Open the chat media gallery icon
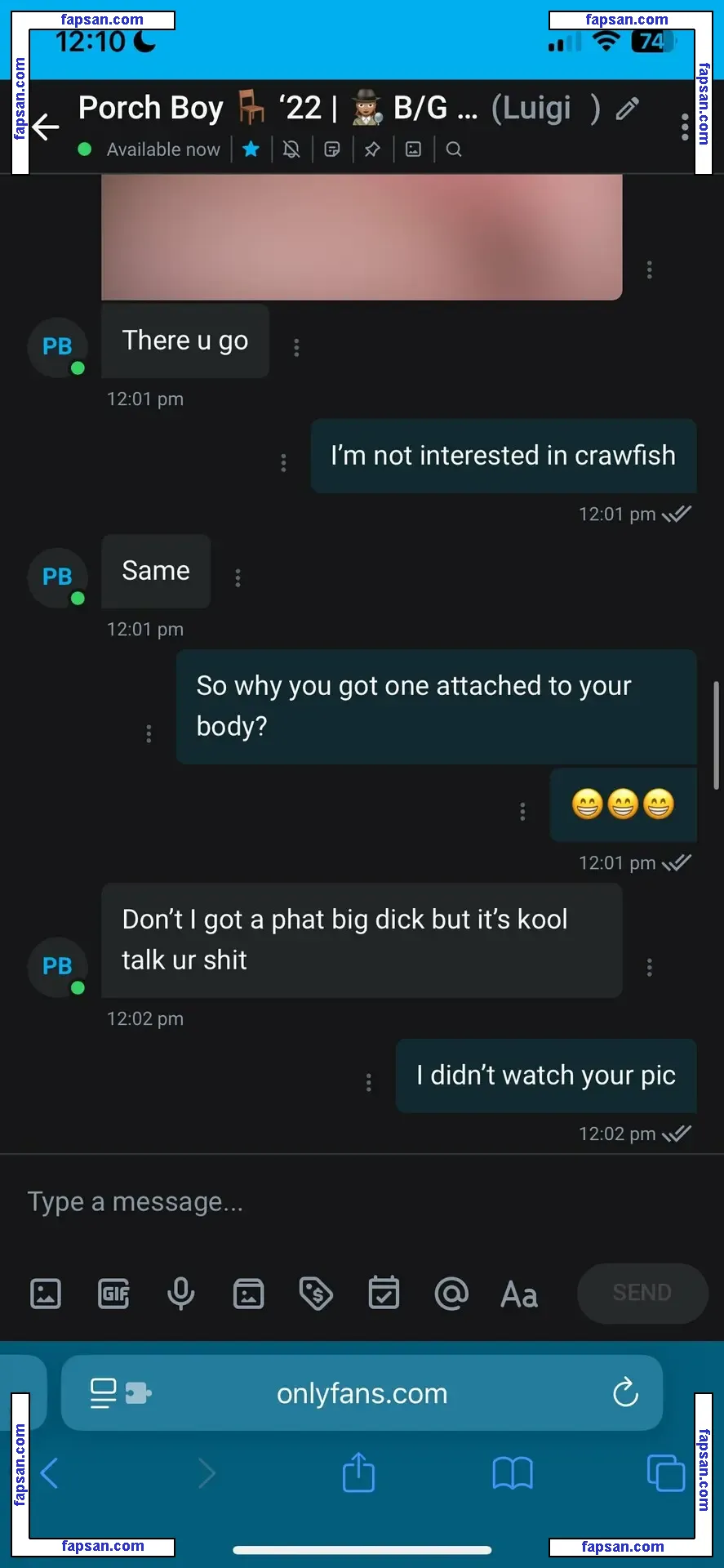Screen dimensions: 724x1568 414,149
